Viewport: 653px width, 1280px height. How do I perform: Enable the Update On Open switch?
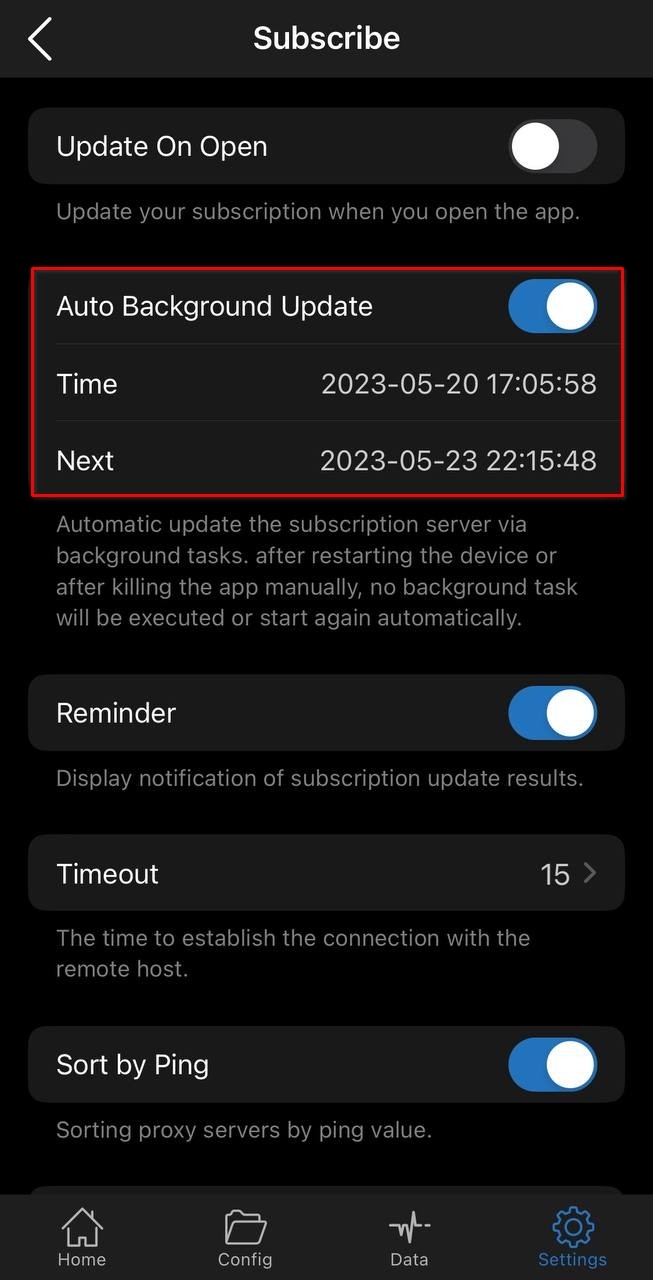(x=552, y=147)
